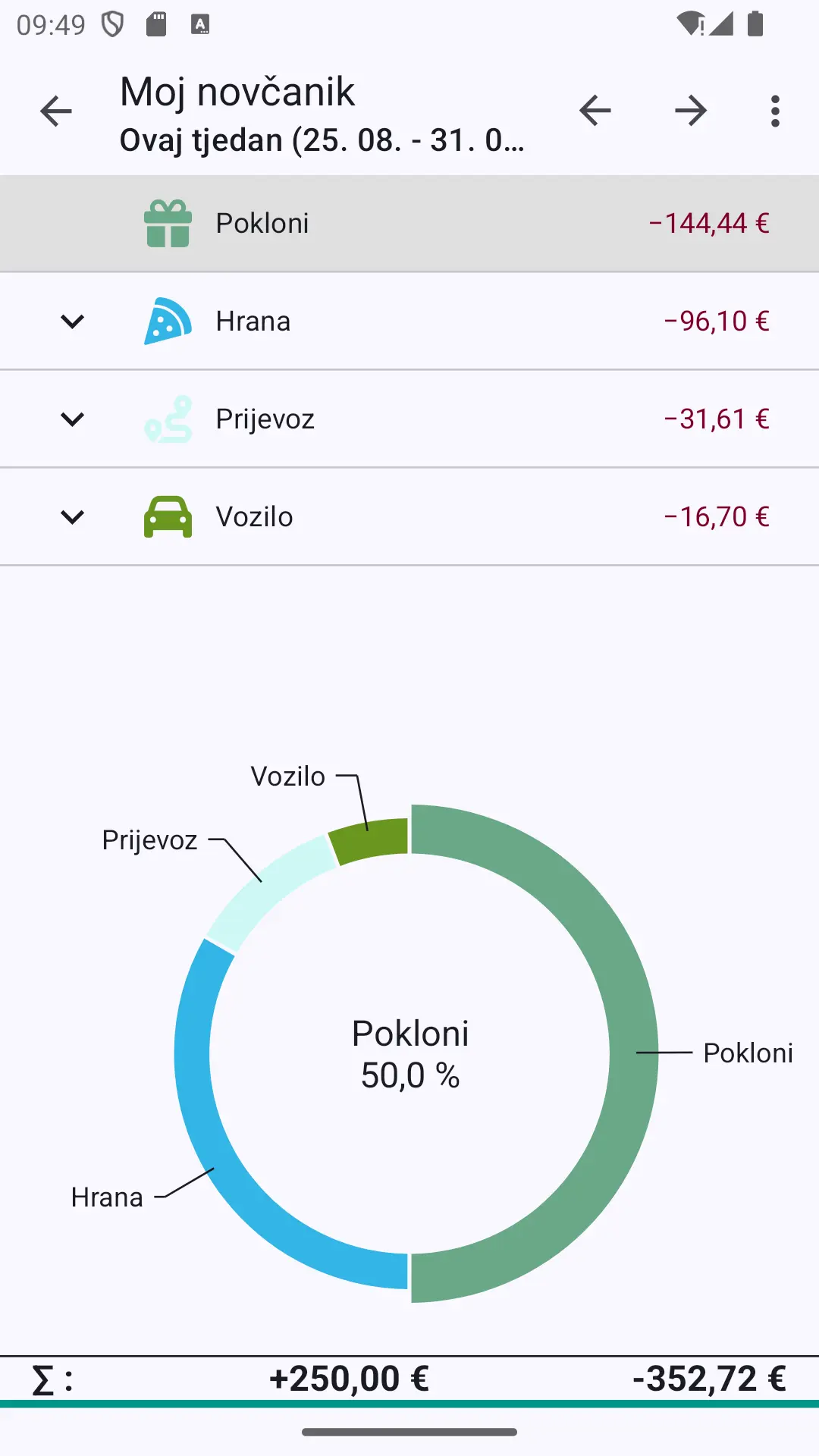
Task: Open the overflow menu
Action: (x=775, y=111)
